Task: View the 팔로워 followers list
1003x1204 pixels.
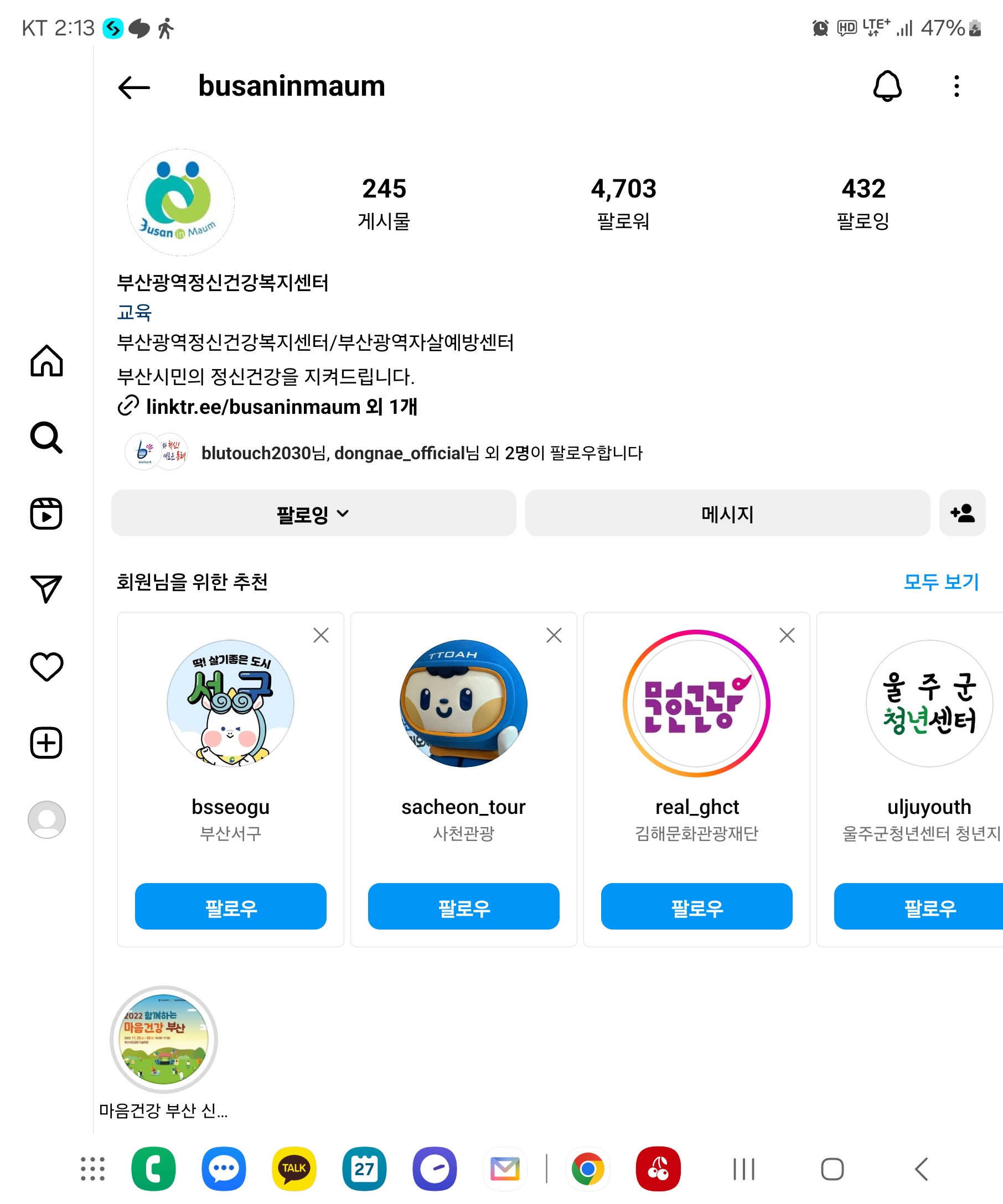Action: tap(623, 203)
